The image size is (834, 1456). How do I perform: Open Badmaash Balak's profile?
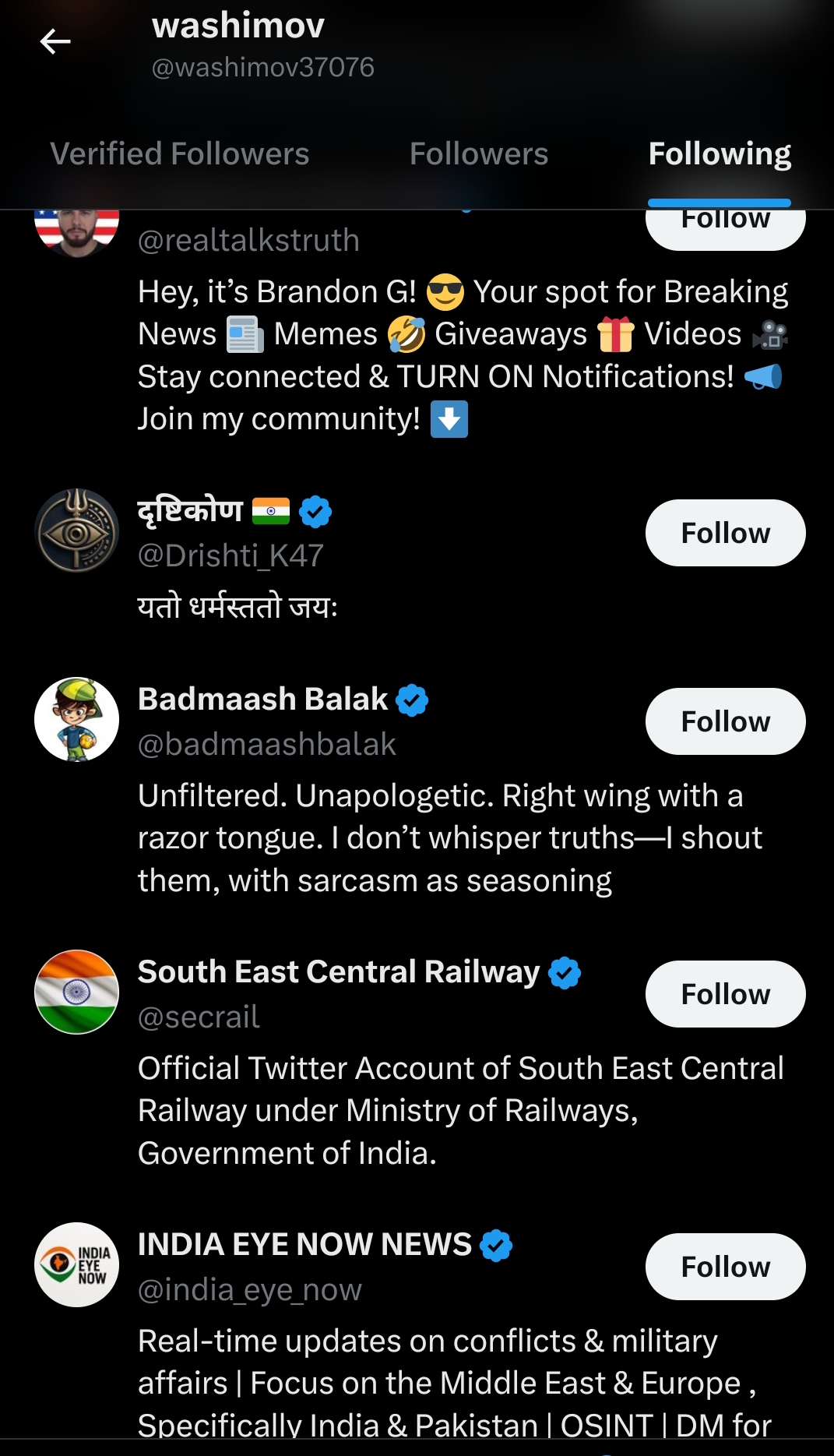pyautogui.click(x=262, y=700)
